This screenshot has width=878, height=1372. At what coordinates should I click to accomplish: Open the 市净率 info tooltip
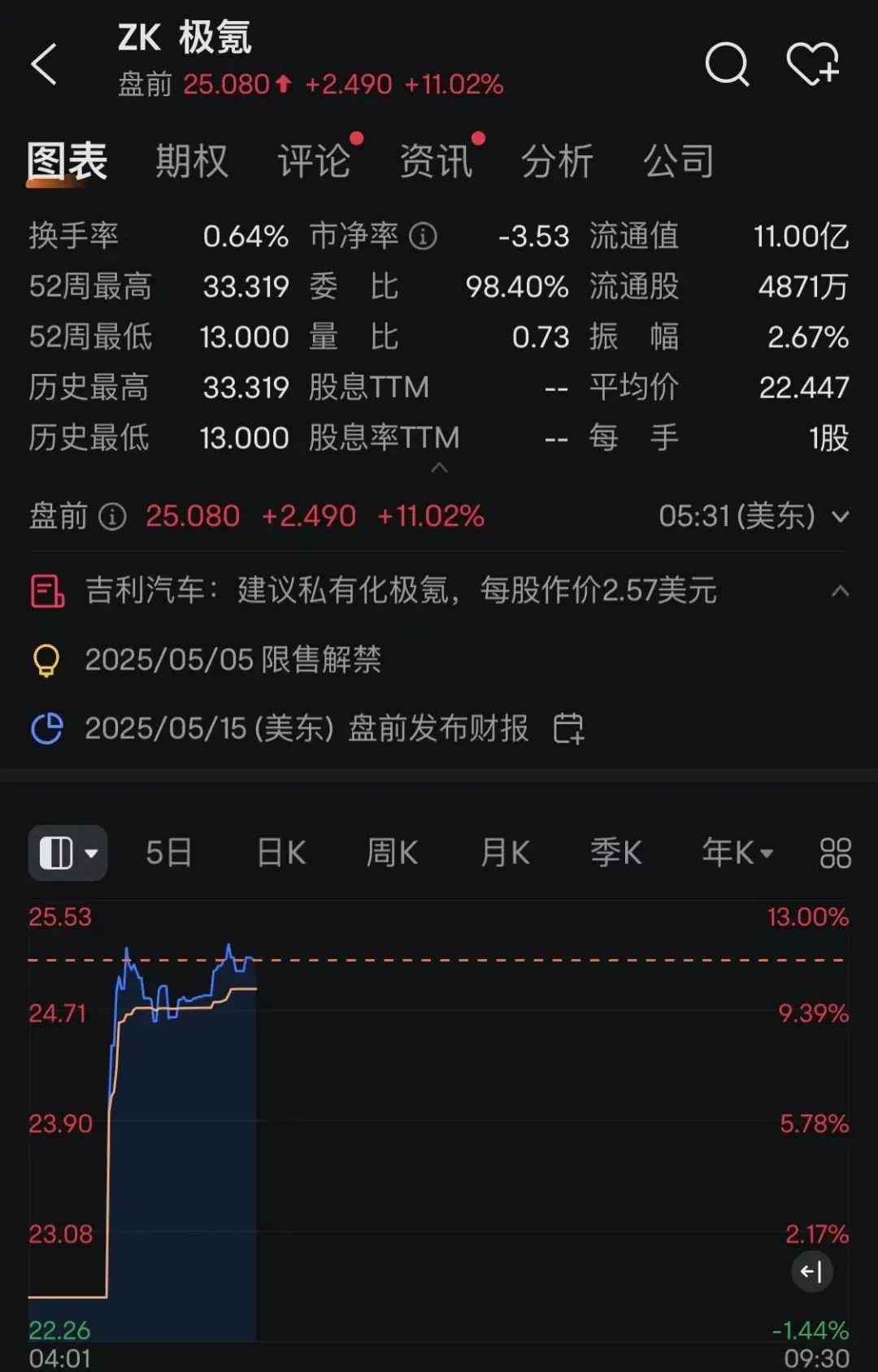click(x=424, y=236)
